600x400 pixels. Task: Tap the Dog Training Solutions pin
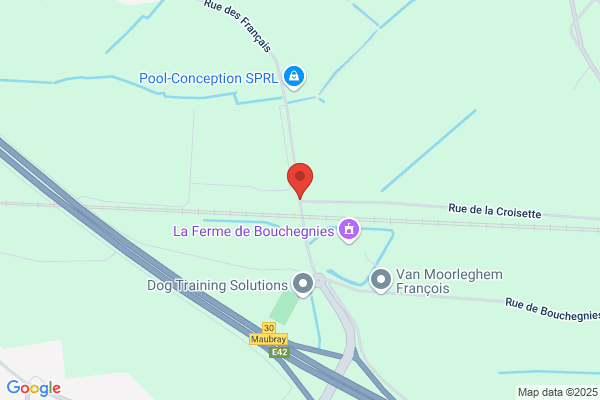(x=303, y=284)
